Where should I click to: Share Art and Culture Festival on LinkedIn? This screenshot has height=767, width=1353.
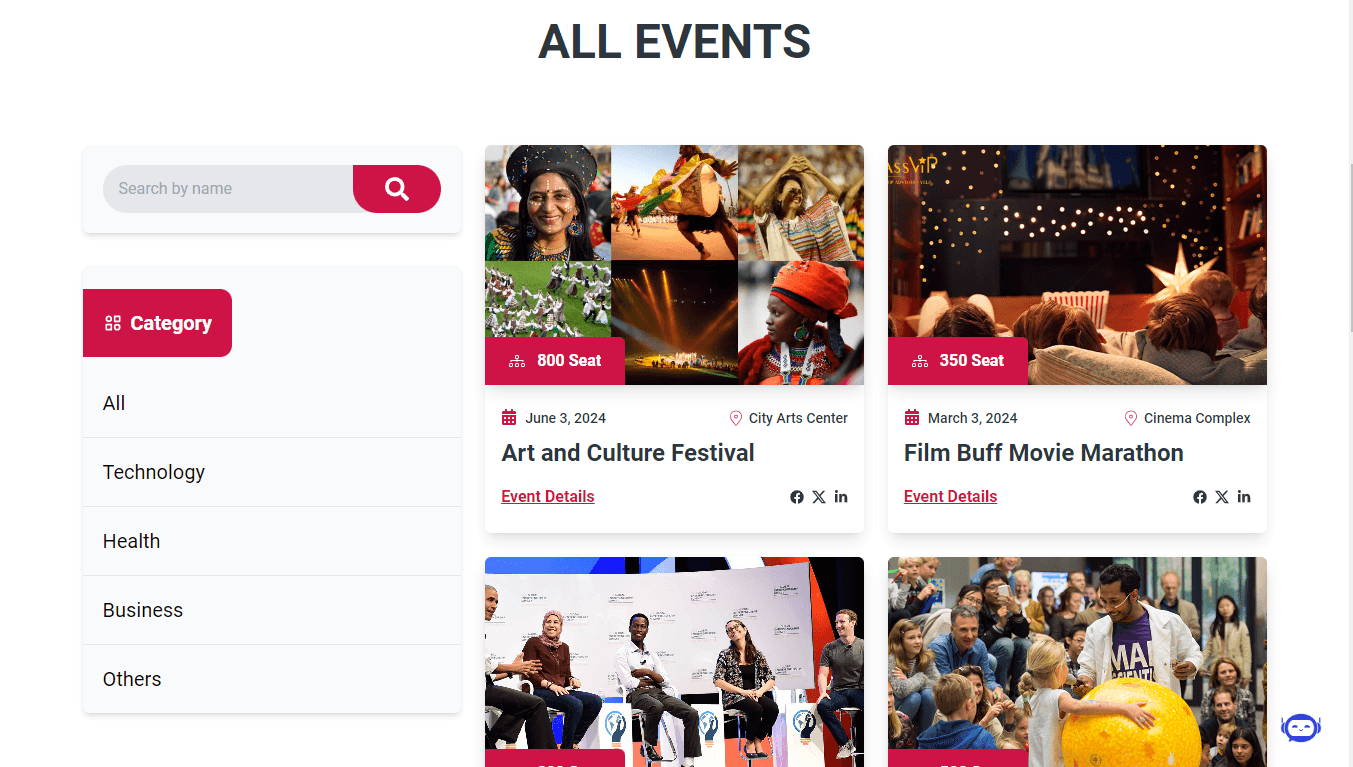click(x=841, y=497)
